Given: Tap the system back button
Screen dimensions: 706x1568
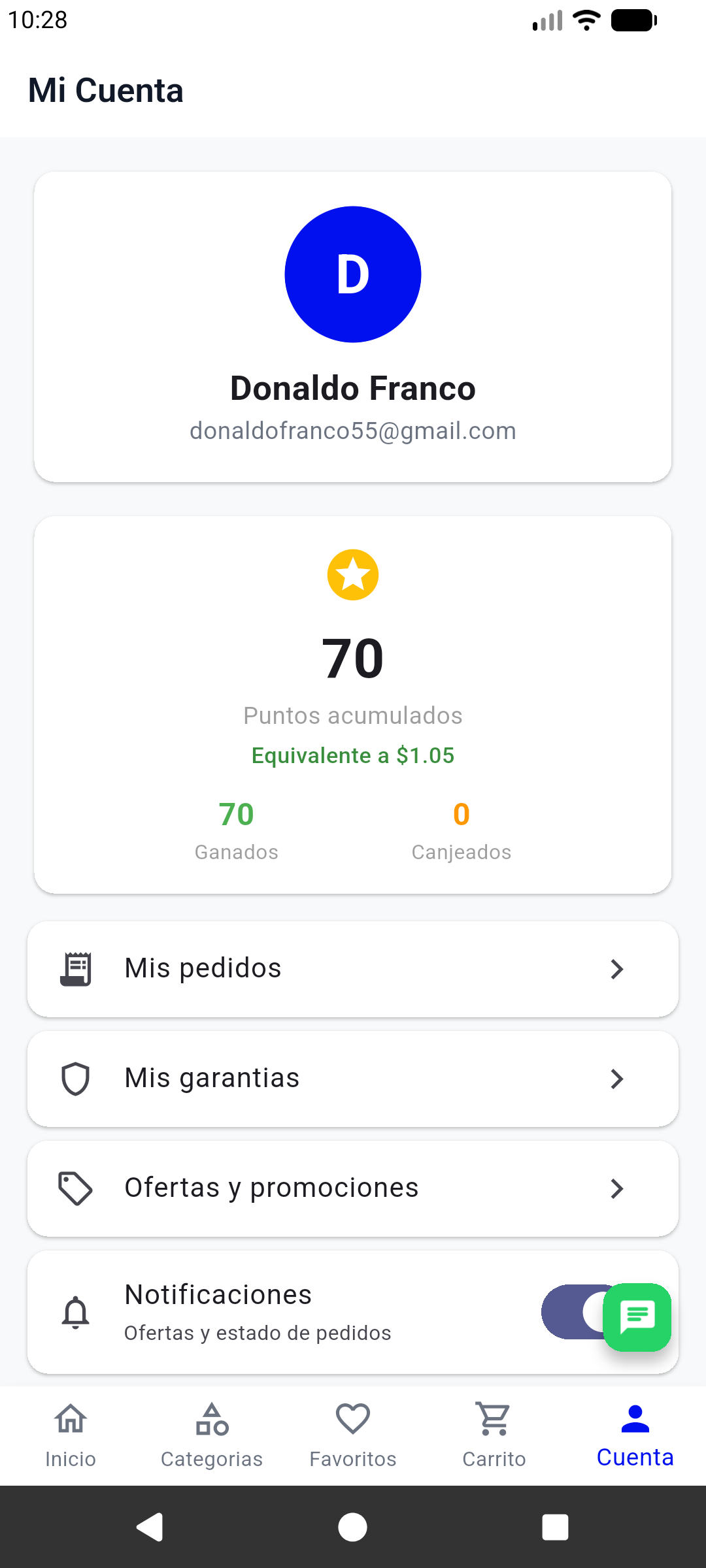Looking at the screenshot, I should [x=150, y=1527].
